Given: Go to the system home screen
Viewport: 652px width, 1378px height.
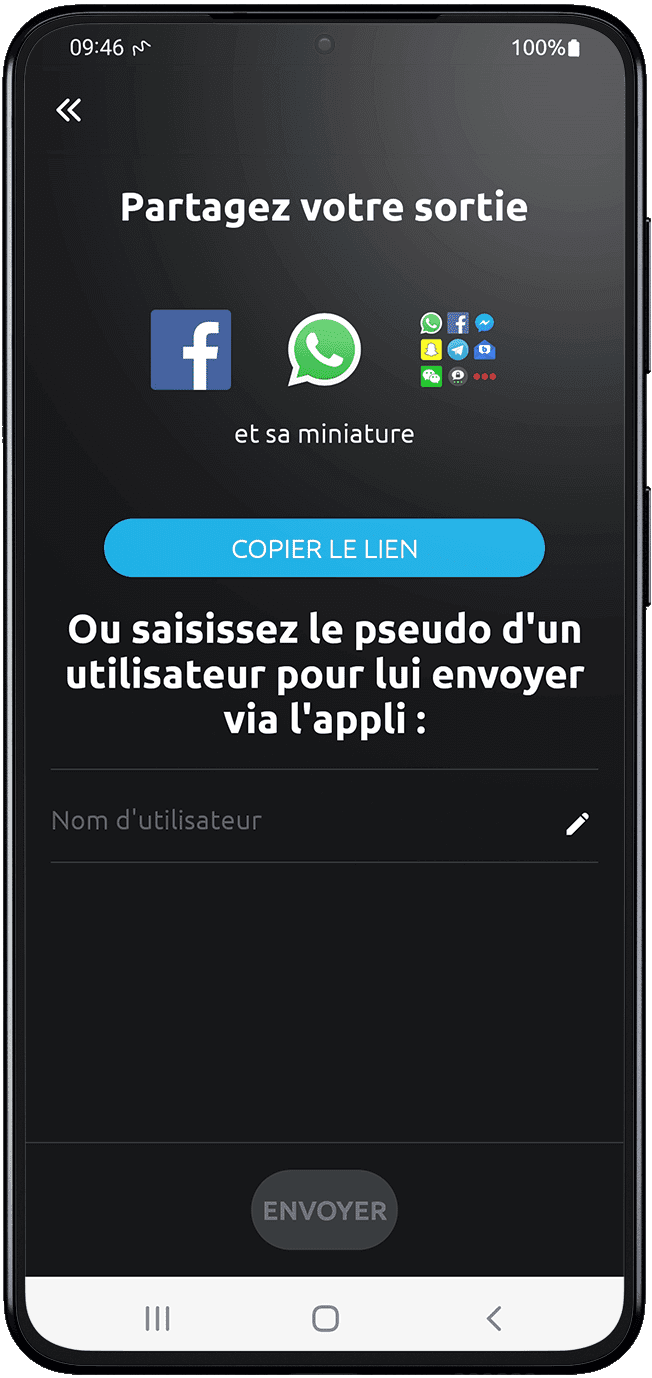Looking at the screenshot, I should click(325, 1318).
